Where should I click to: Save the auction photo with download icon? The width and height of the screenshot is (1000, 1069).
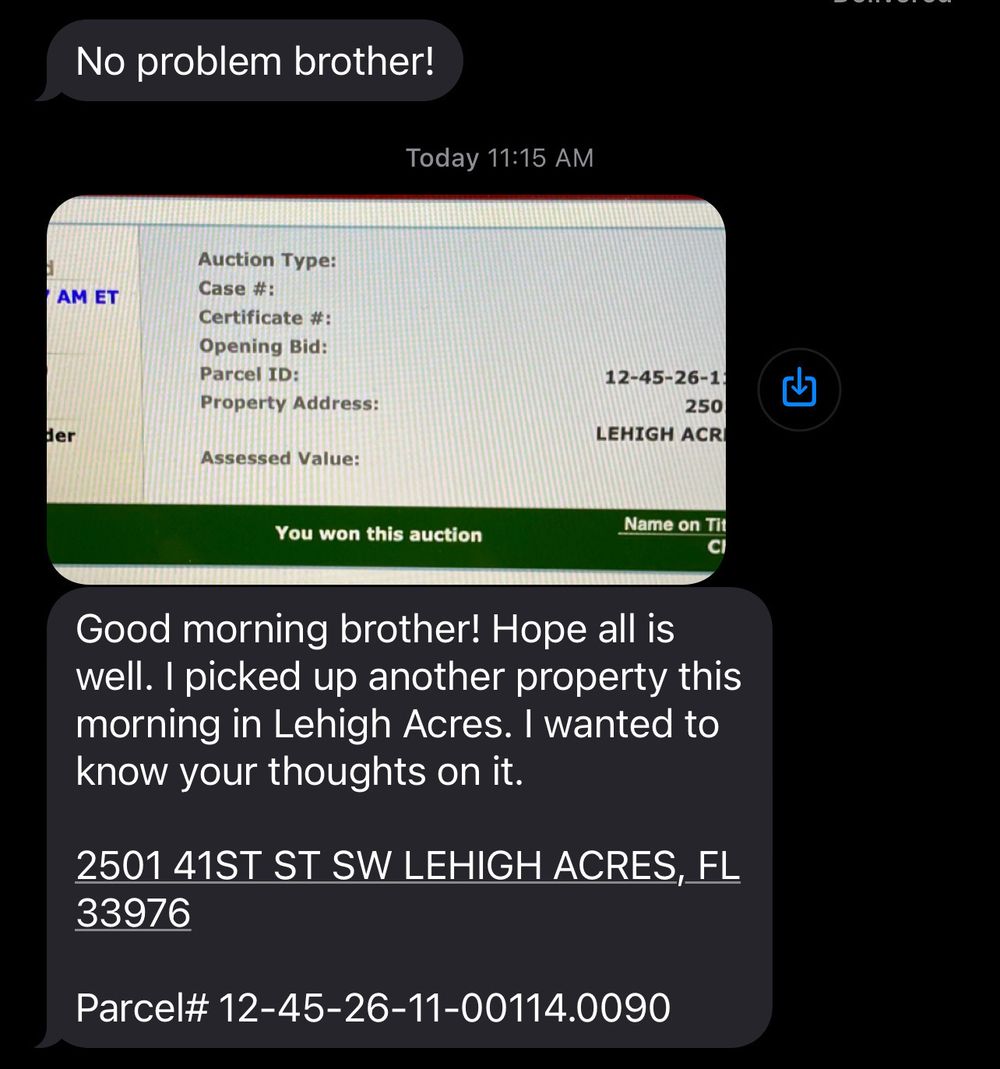coord(799,388)
